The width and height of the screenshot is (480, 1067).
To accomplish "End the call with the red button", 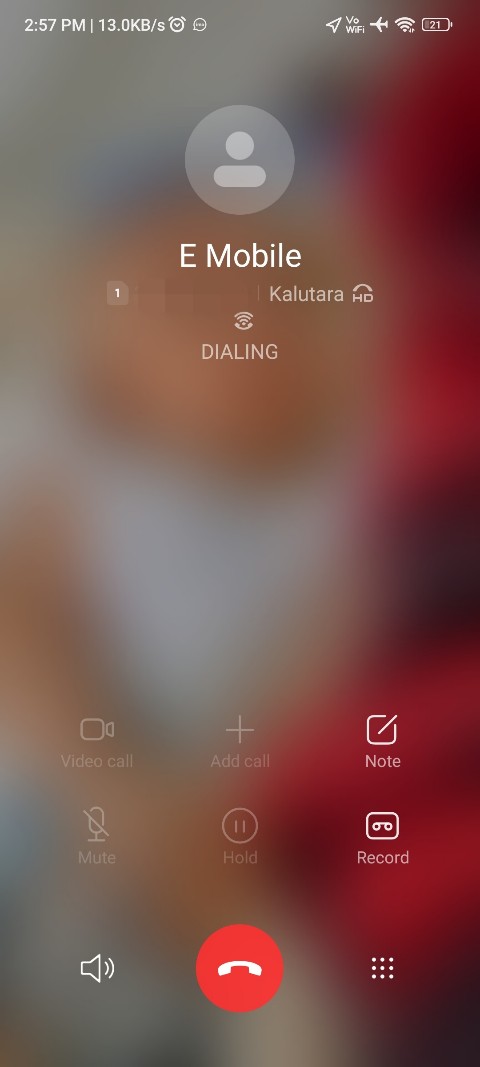I will [239, 968].
